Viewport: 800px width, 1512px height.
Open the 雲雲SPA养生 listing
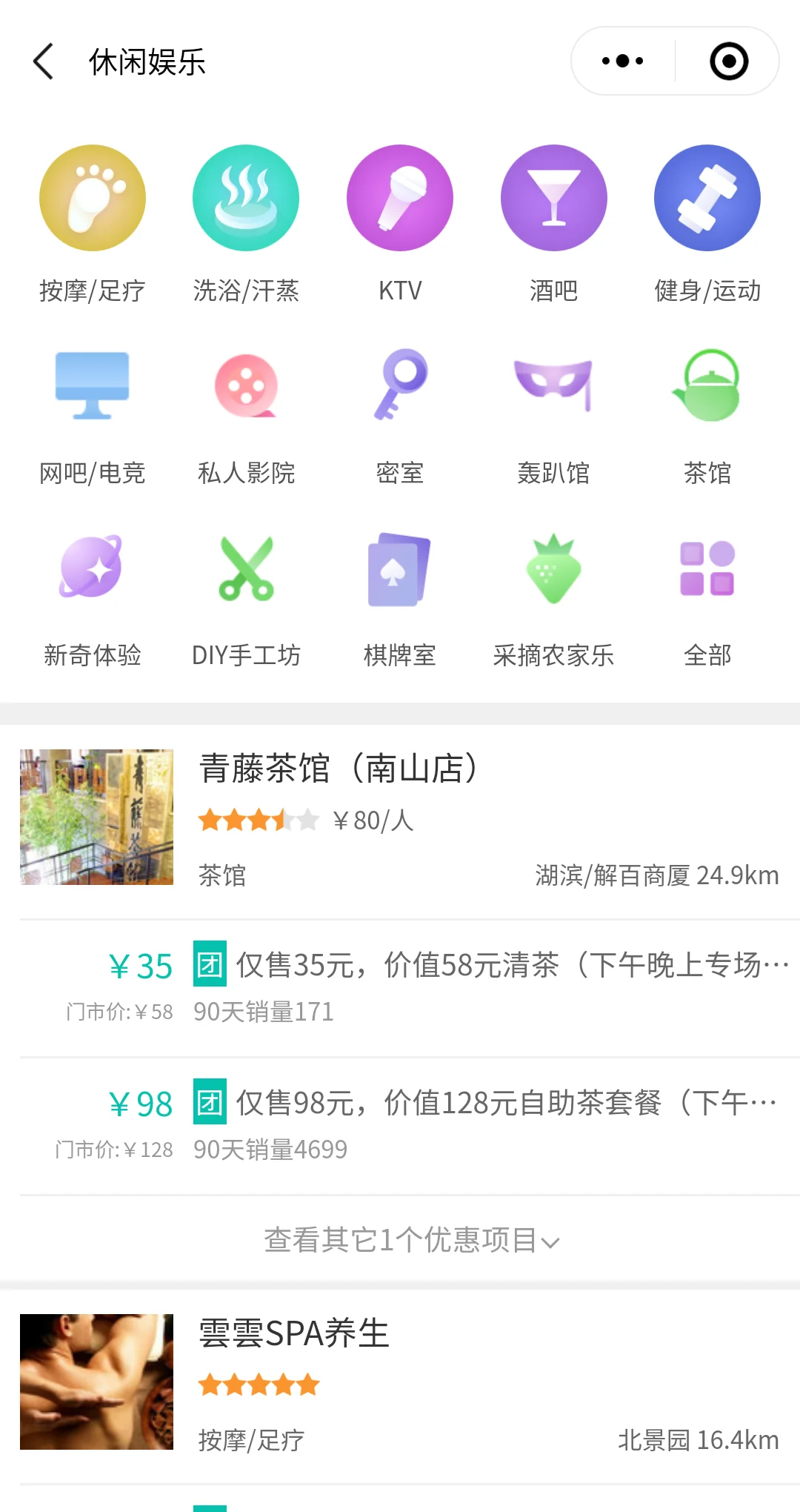[294, 1334]
